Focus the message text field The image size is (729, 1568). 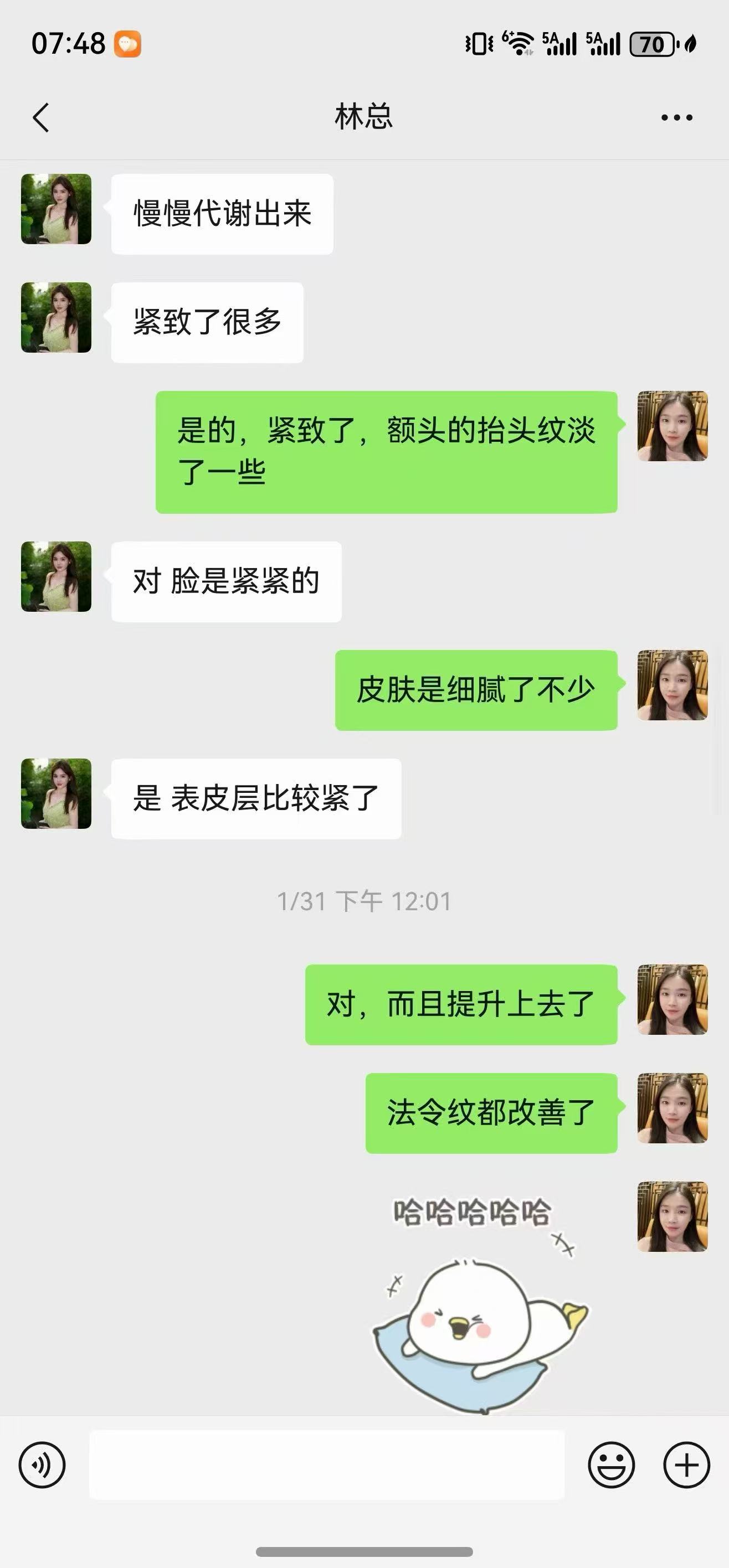[x=326, y=1464]
